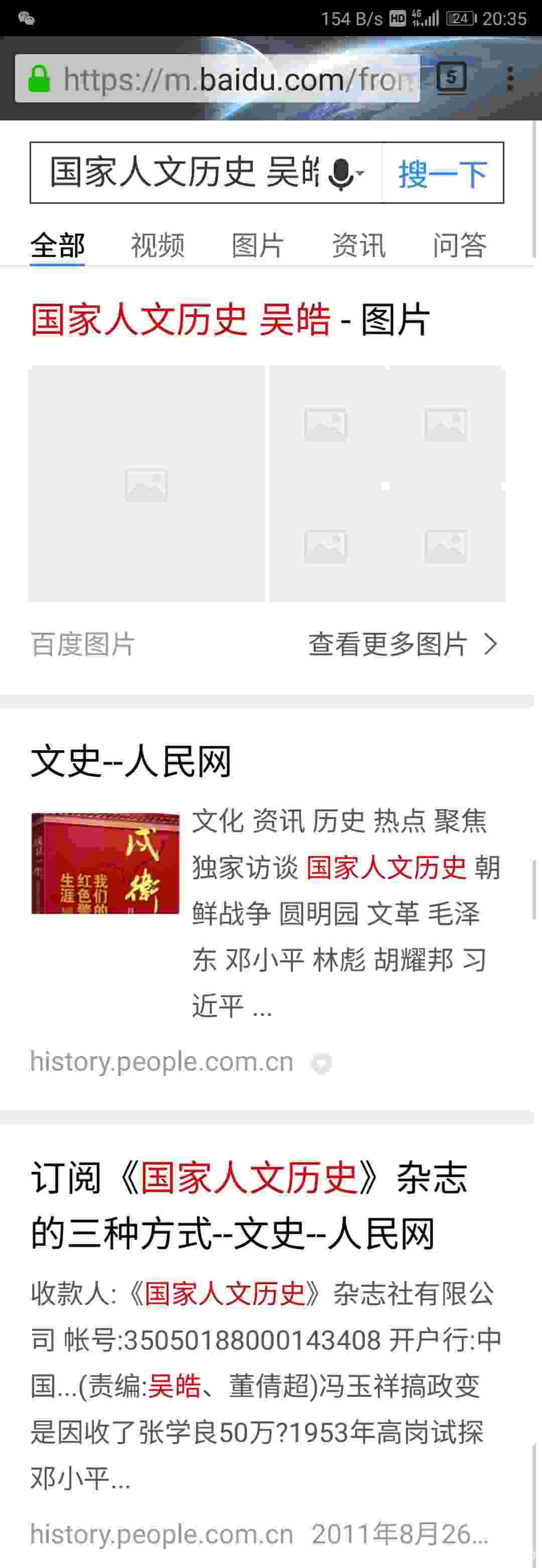The image size is (542, 1568).
Task: Open the large image result placeholder
Action: [147, 484]
